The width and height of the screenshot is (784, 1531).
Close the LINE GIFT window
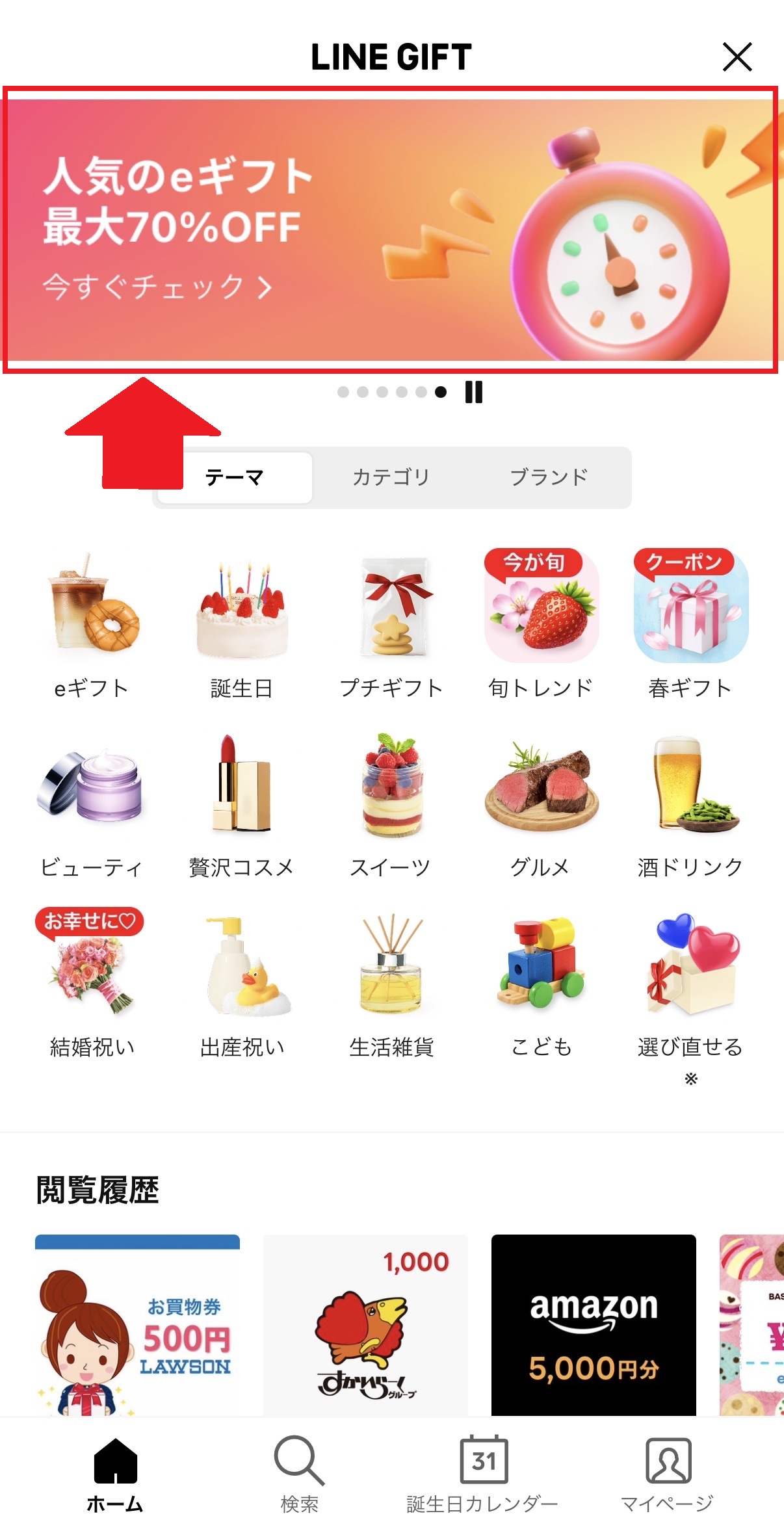point(737,57)
